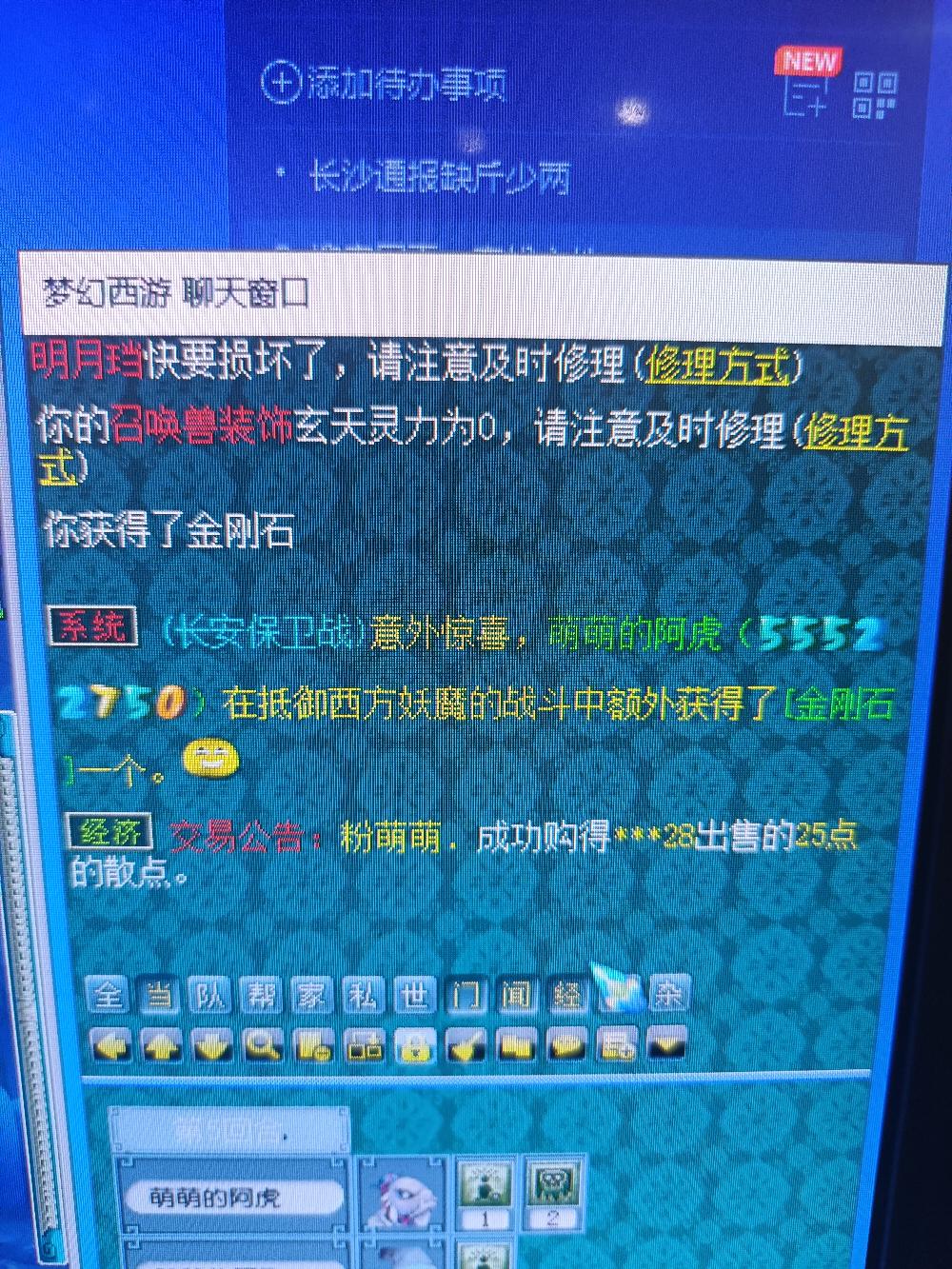The width and height of the screenshot is (952, 1269).
Task: Switch to the 杂 (misc) chat channel
Action: (x=668, y=996)
